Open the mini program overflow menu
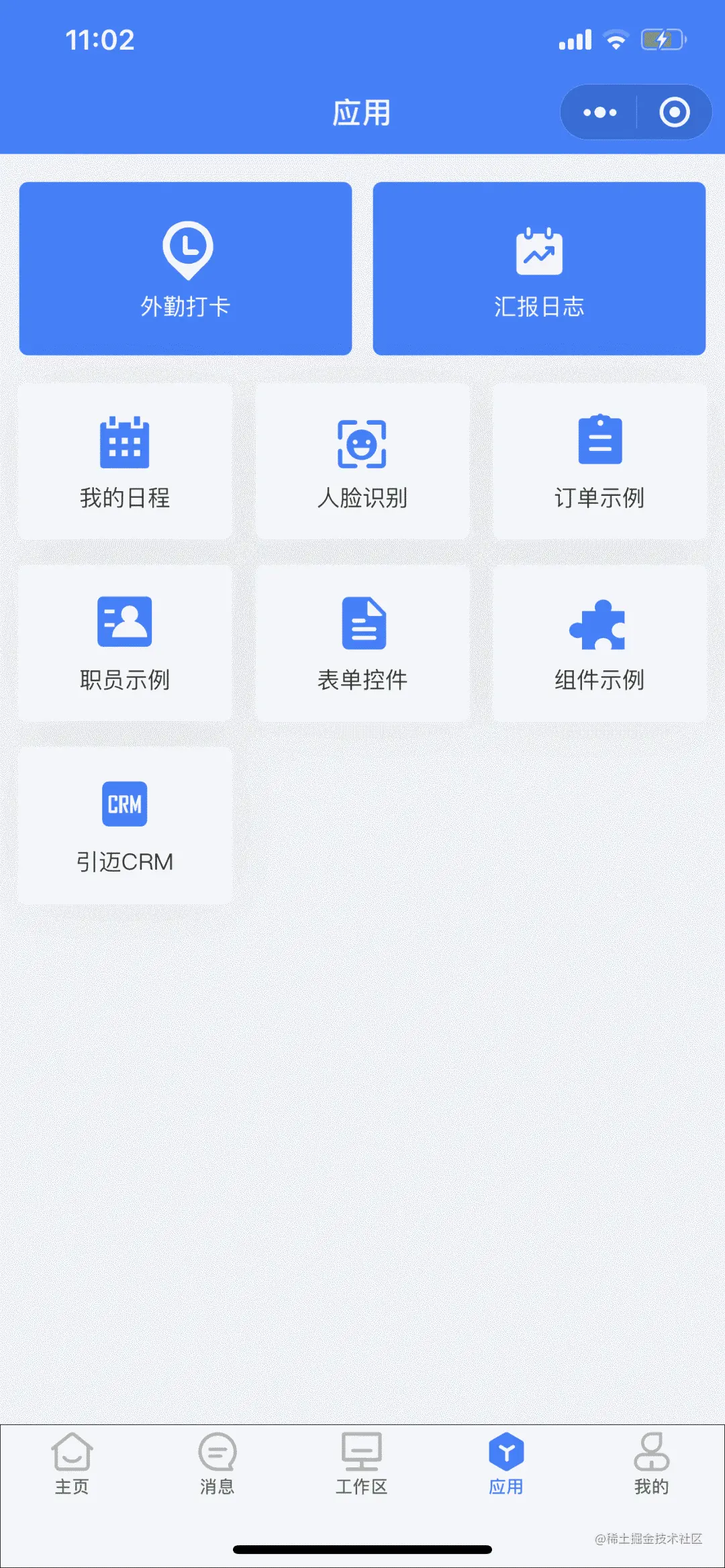 tap(599, 112)
